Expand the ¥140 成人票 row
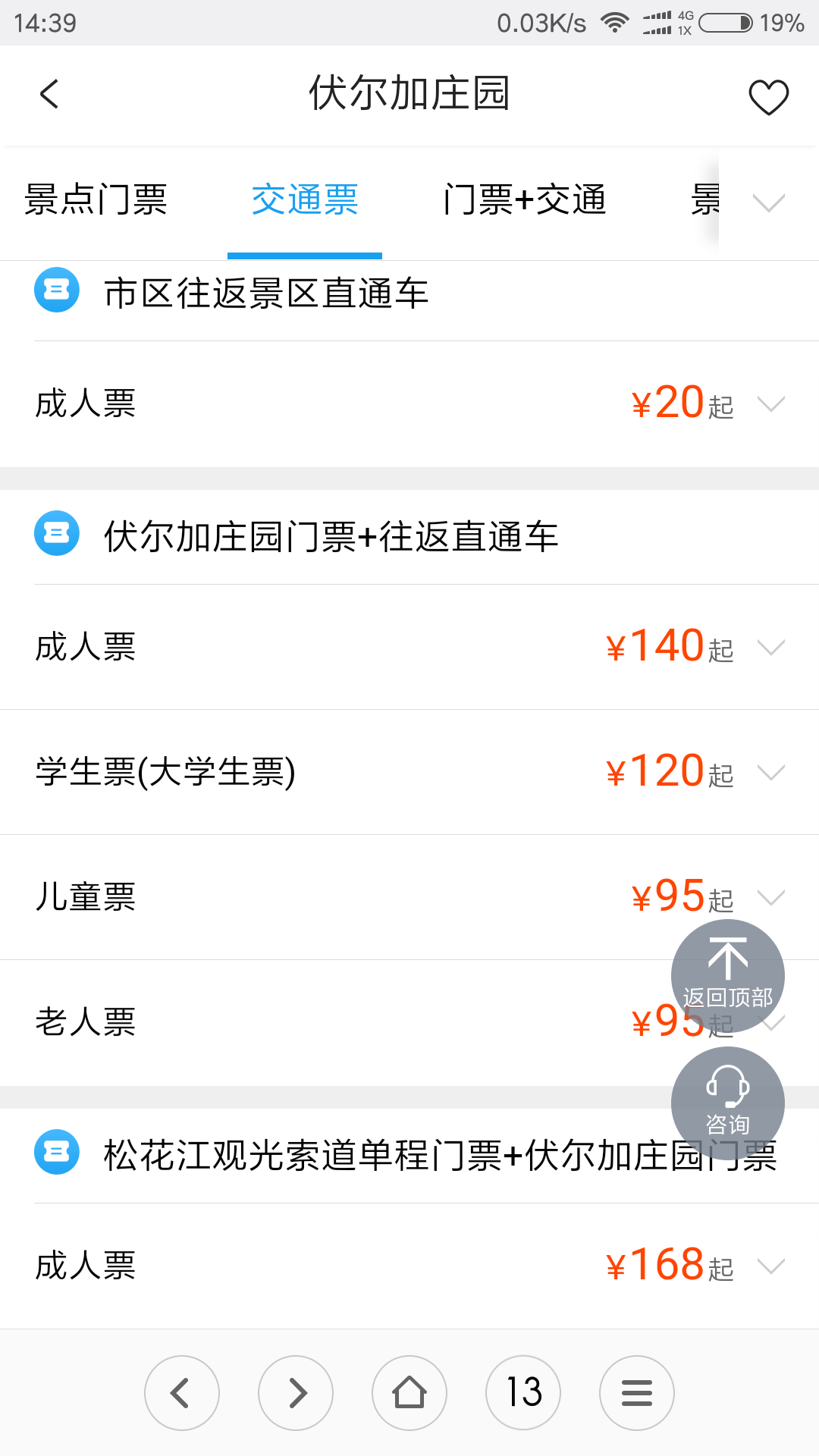Screen dimensions: 819x1456 409,647
